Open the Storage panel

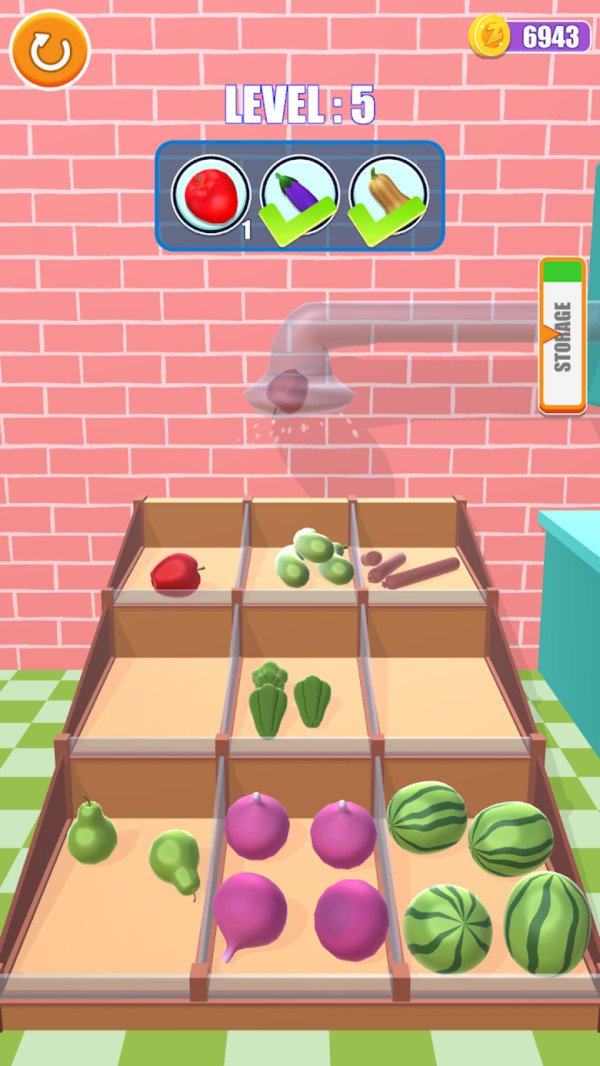tap(562, 336)
